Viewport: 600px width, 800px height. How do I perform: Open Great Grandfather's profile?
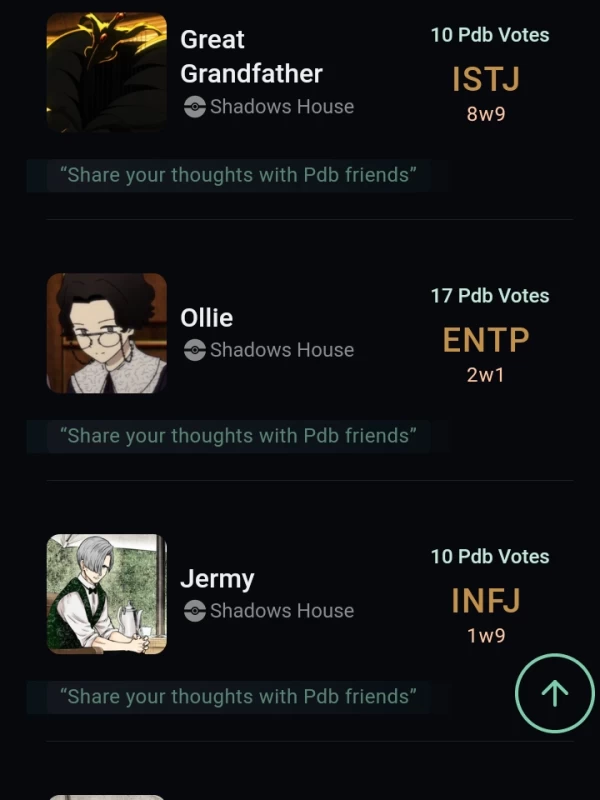click(251, 56)
